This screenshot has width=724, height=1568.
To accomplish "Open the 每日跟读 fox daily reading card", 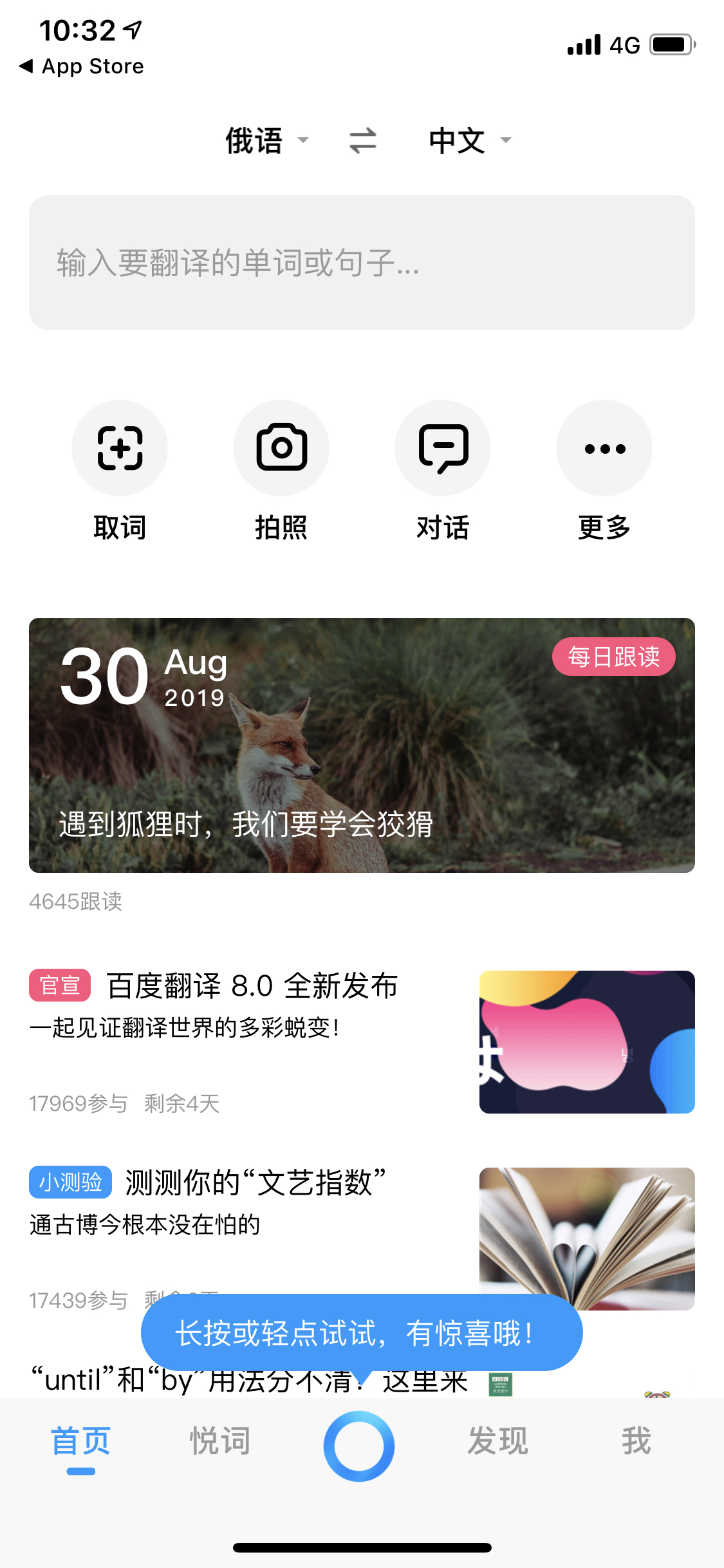I will coord(362,745).
